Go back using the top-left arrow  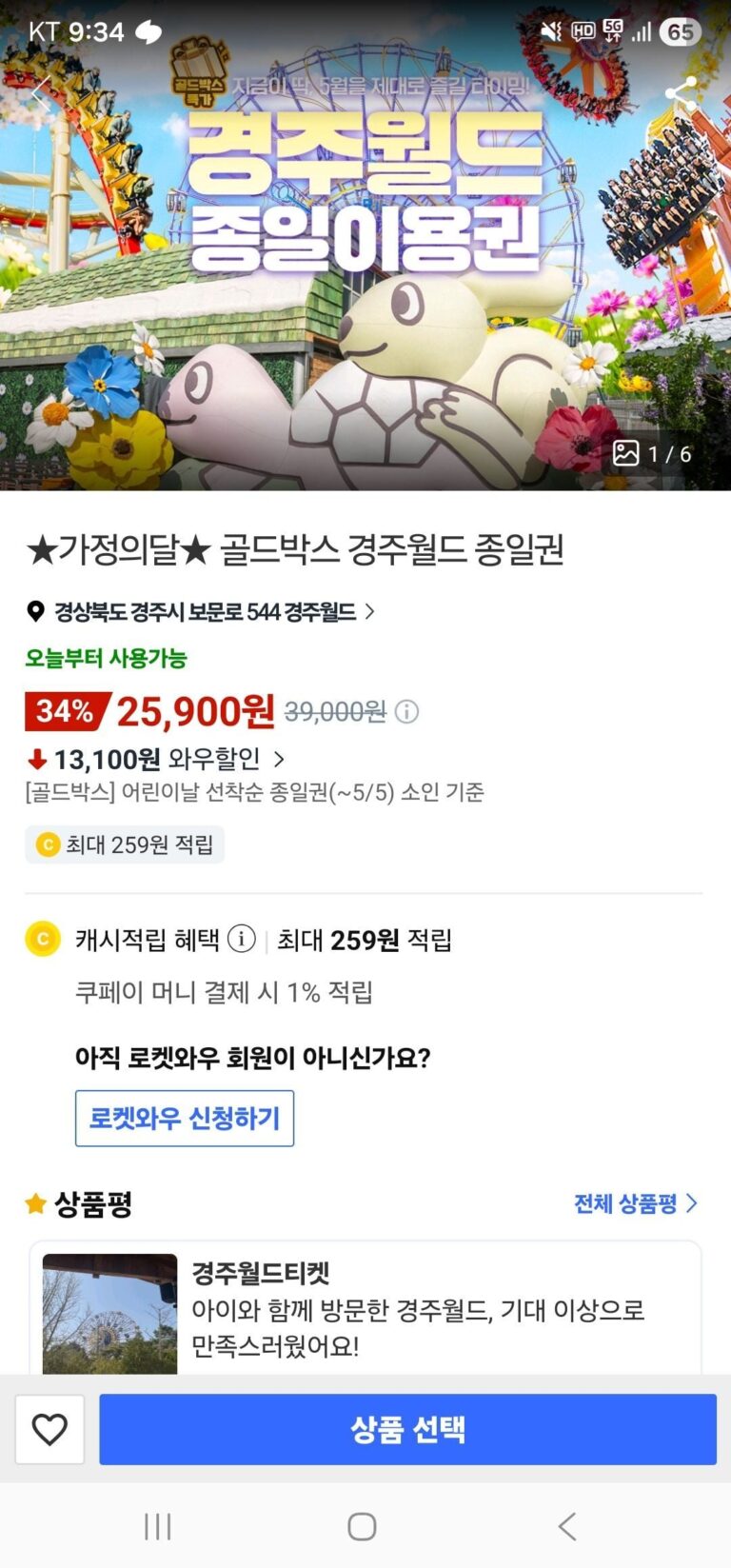point(42,93)
